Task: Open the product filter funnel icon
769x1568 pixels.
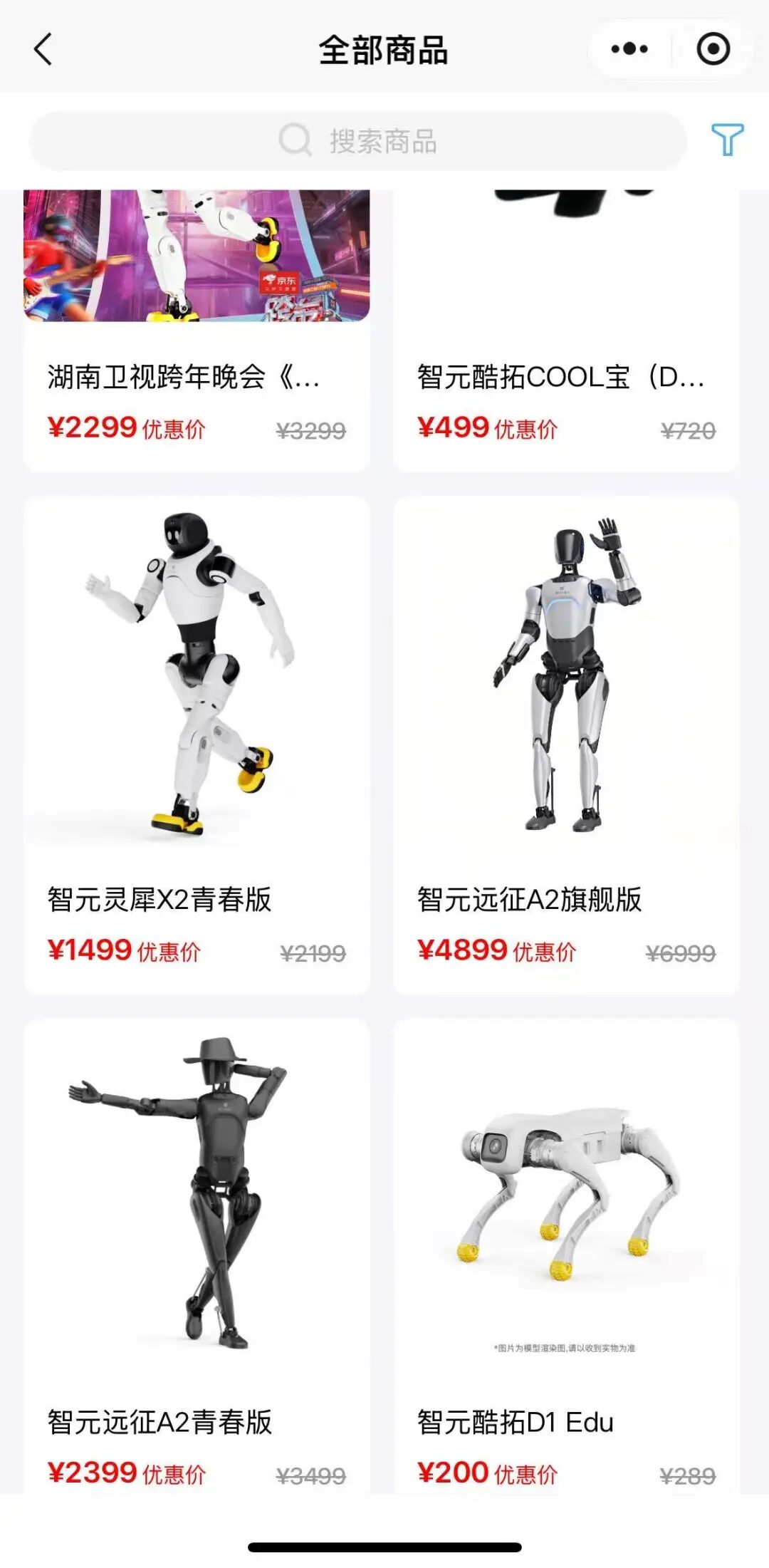Action: (727, 140)
